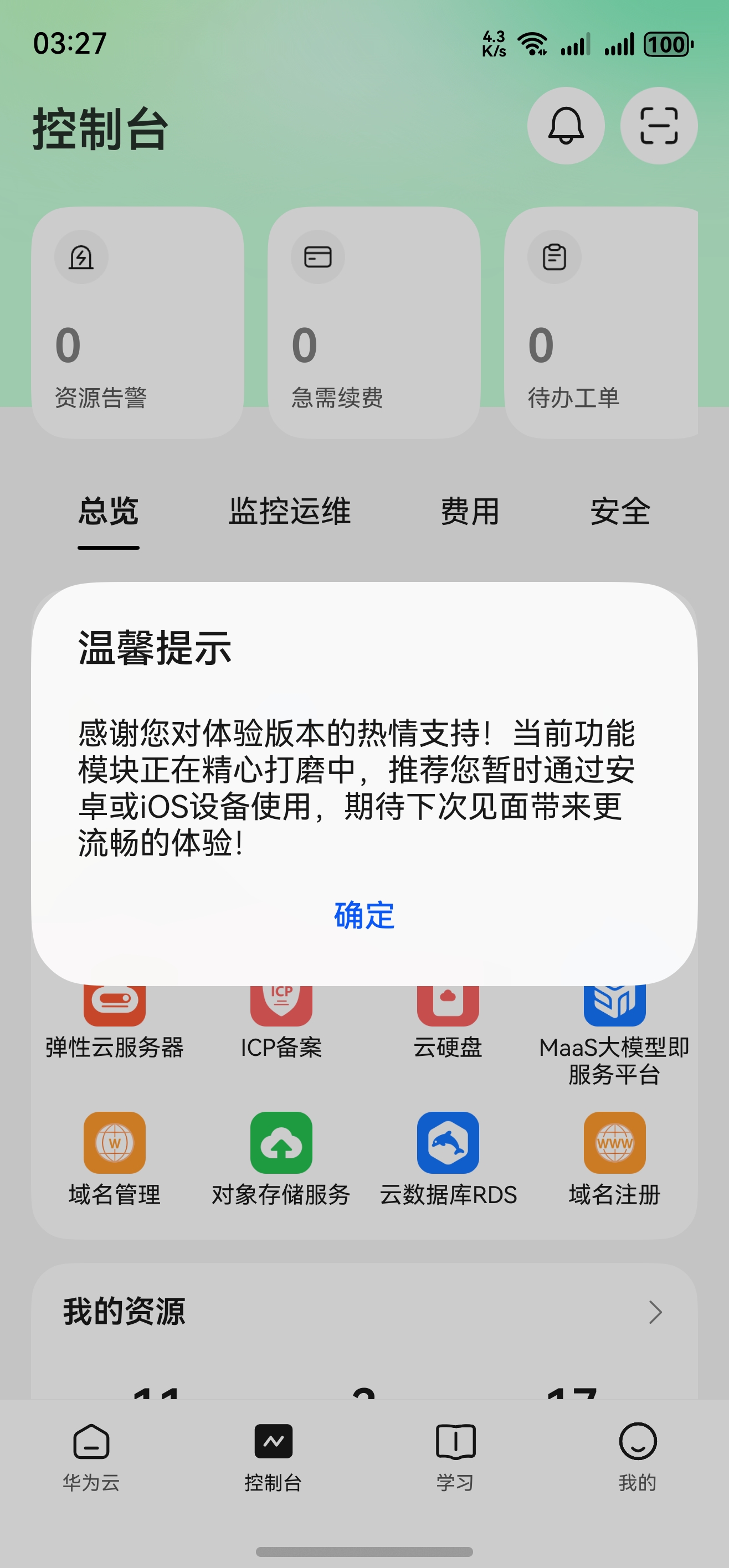Switch to the 监控运维 tab

coord(290,511)
